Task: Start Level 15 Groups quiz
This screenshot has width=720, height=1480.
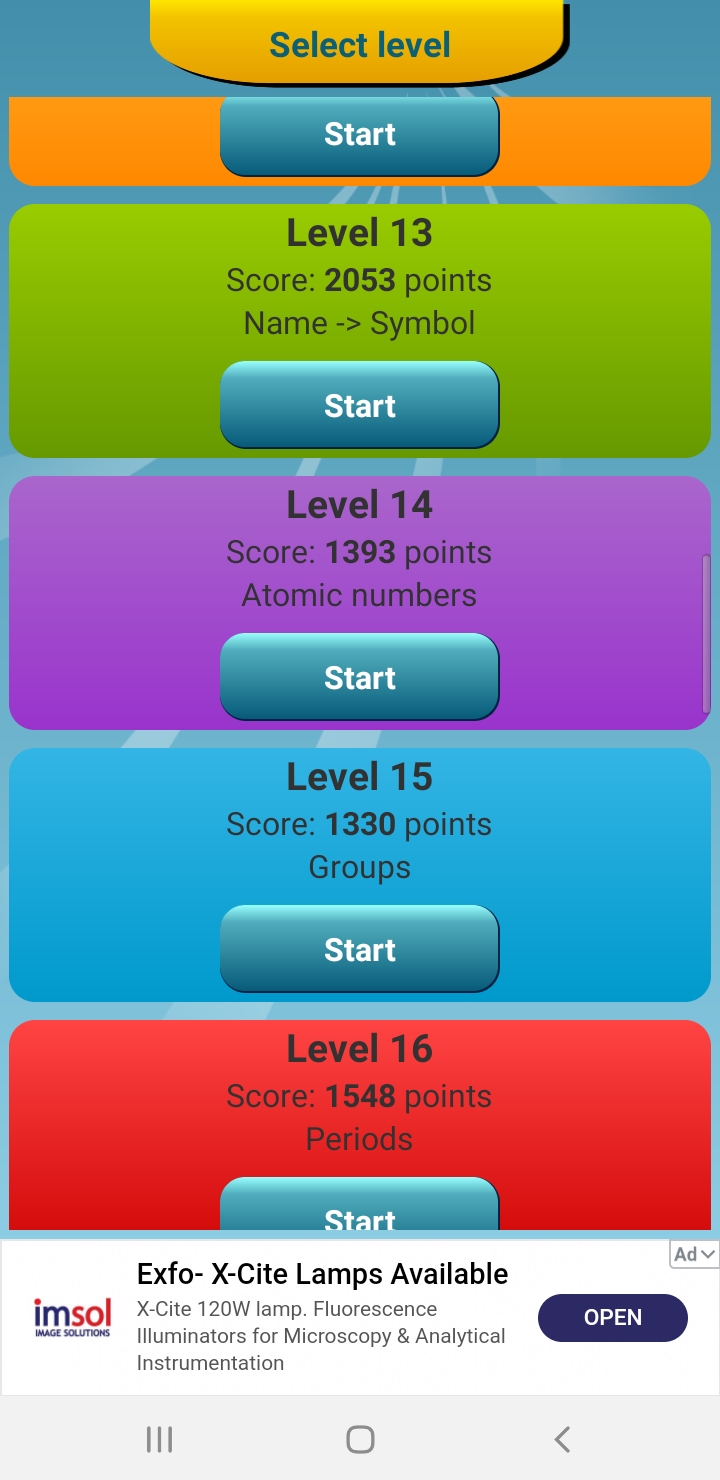Action: coord(360,949)
